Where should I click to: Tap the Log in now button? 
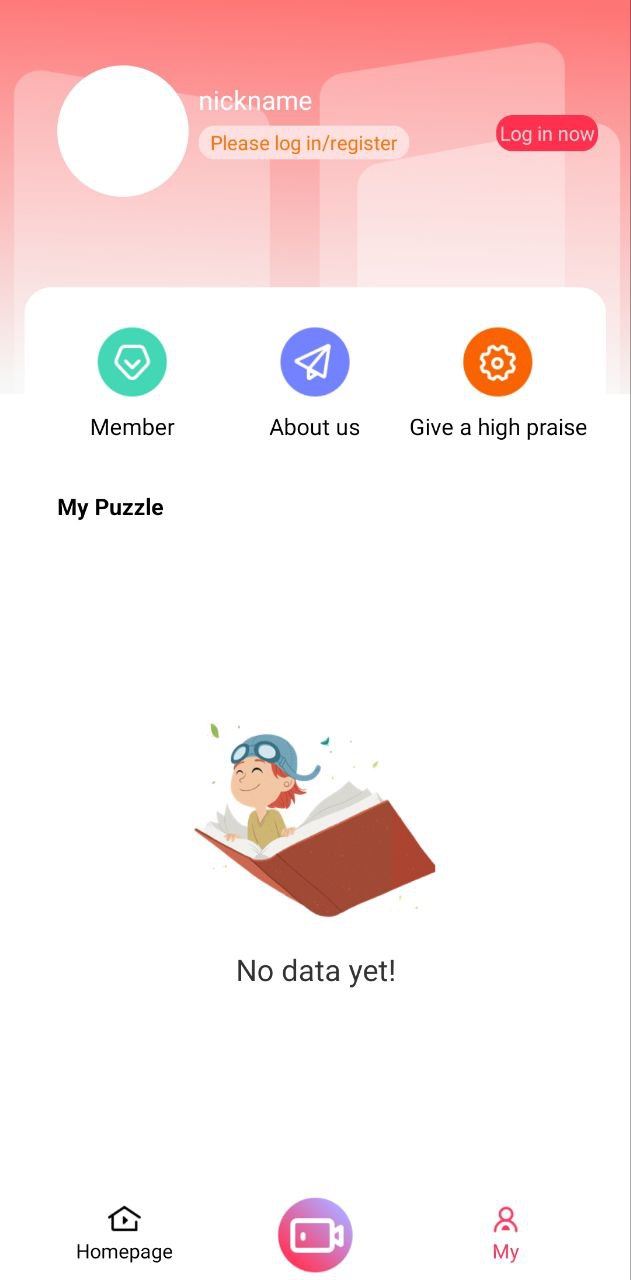[546, 134]
